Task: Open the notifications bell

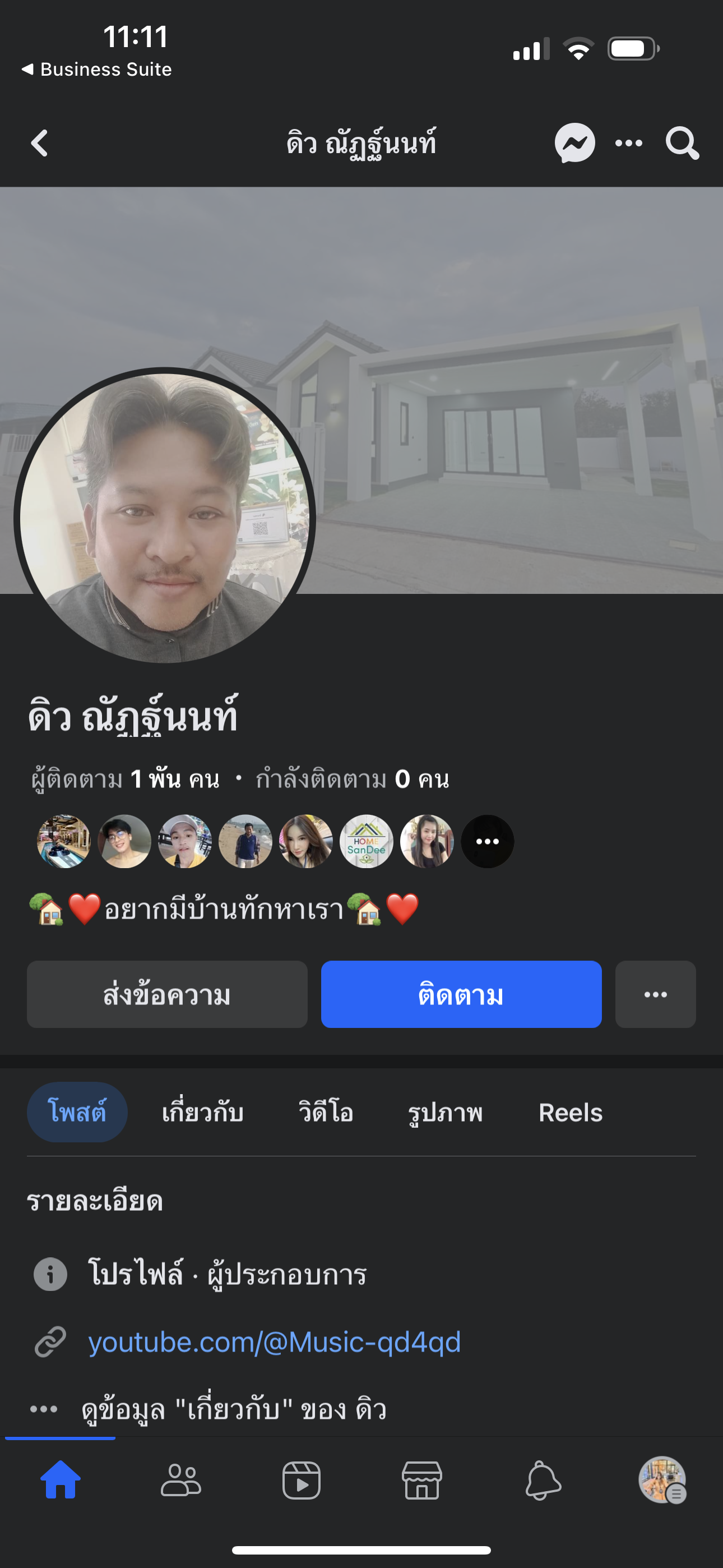Action: click(x=543, y=1481)
